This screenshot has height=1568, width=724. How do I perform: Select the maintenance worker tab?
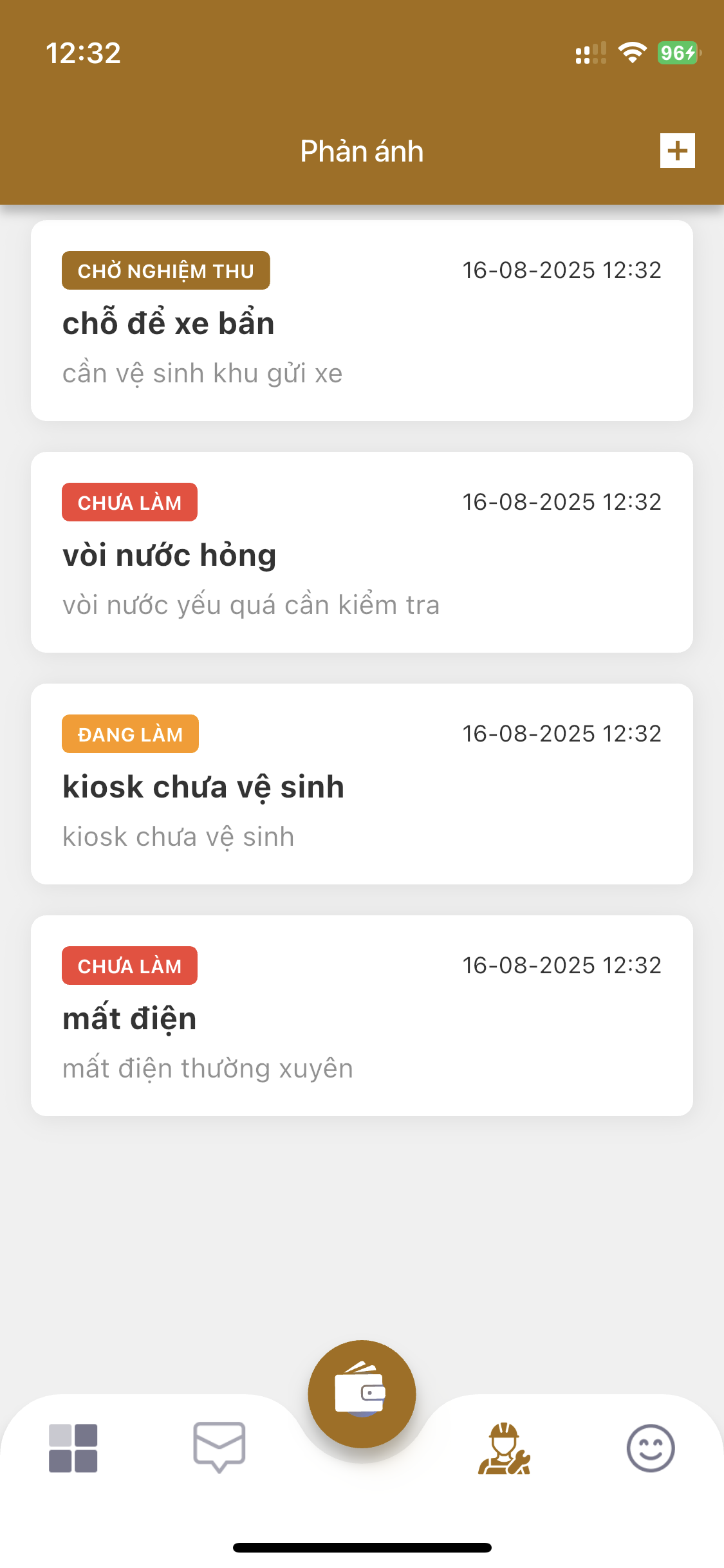pyautogui.click(x=504, y=1448)
